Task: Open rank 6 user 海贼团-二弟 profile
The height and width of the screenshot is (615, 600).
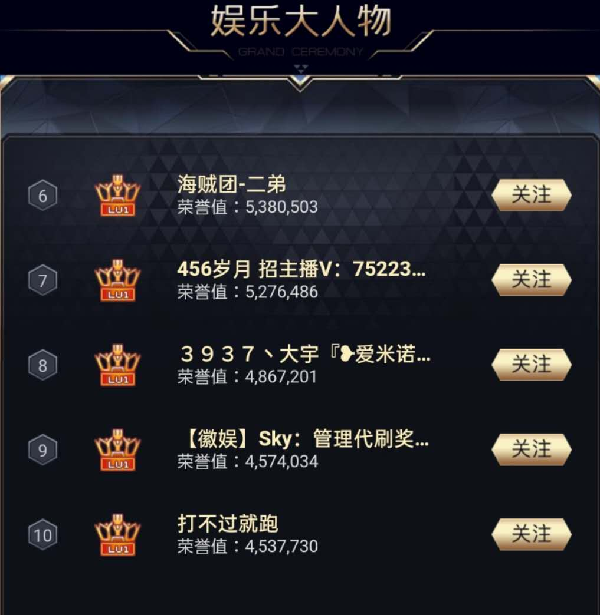Action: [232, 184]
